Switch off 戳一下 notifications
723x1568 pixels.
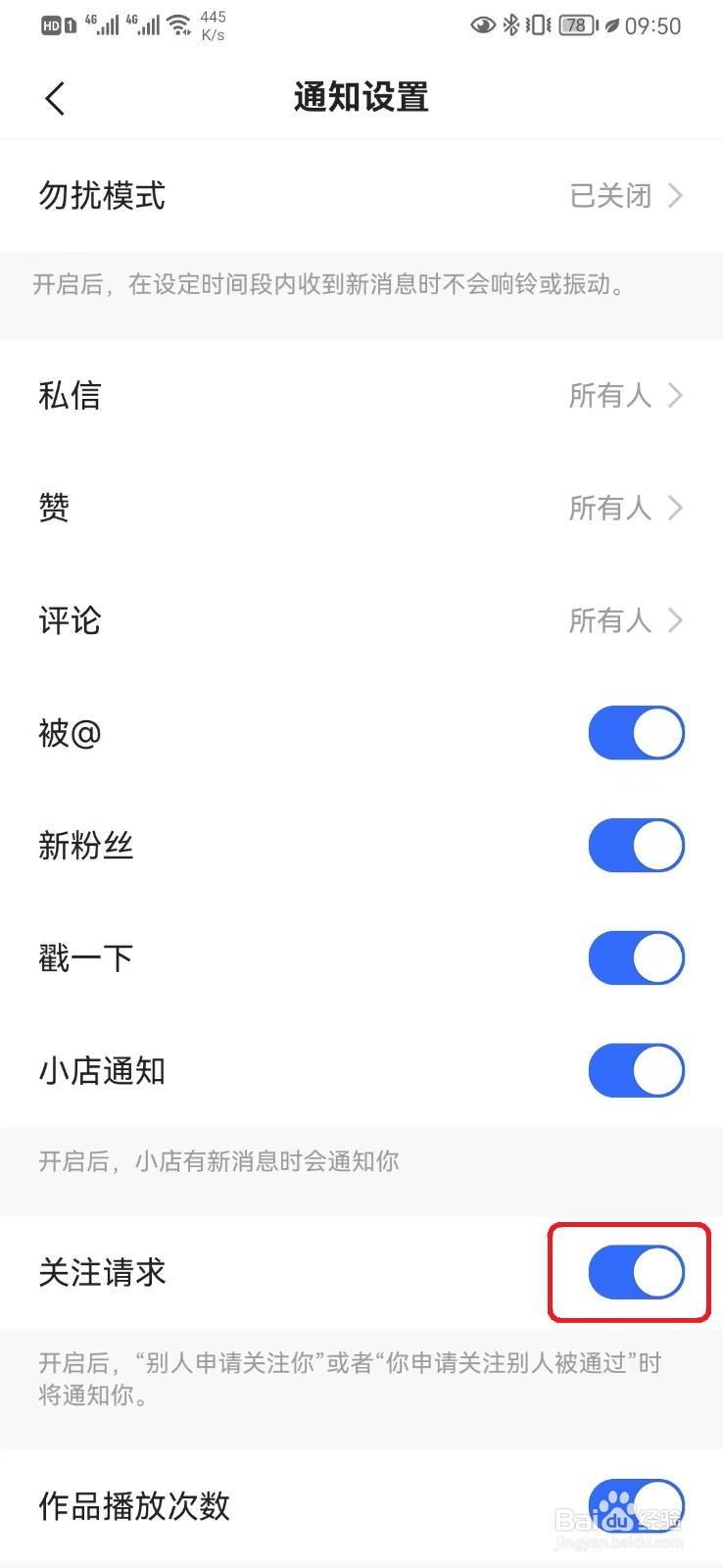[636, 958]
